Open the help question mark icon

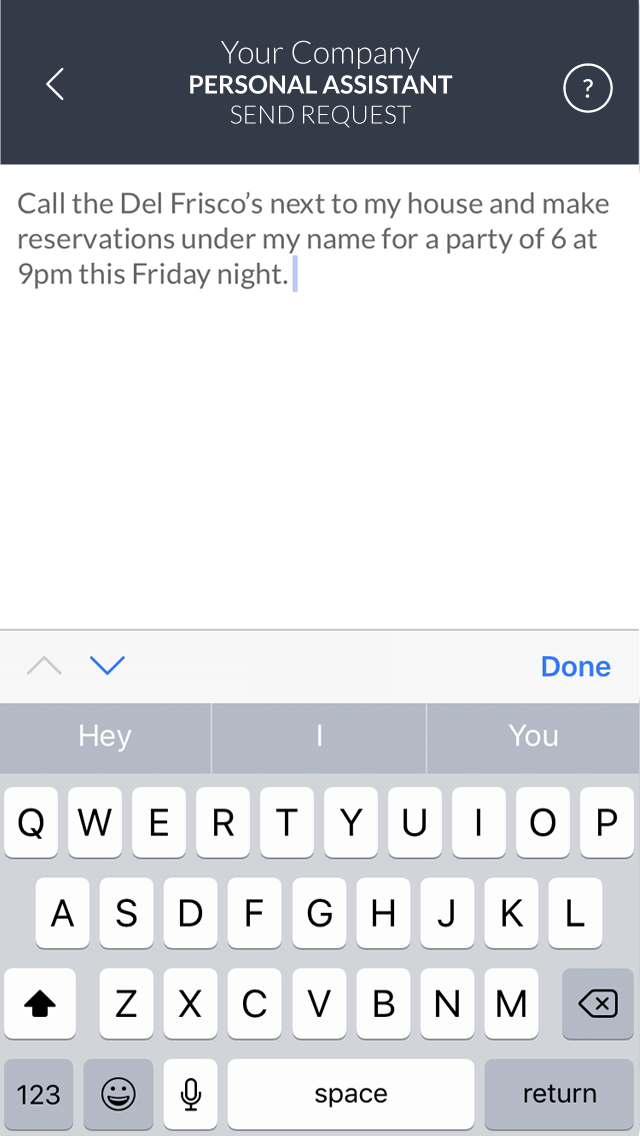click(x=587, y=88)
